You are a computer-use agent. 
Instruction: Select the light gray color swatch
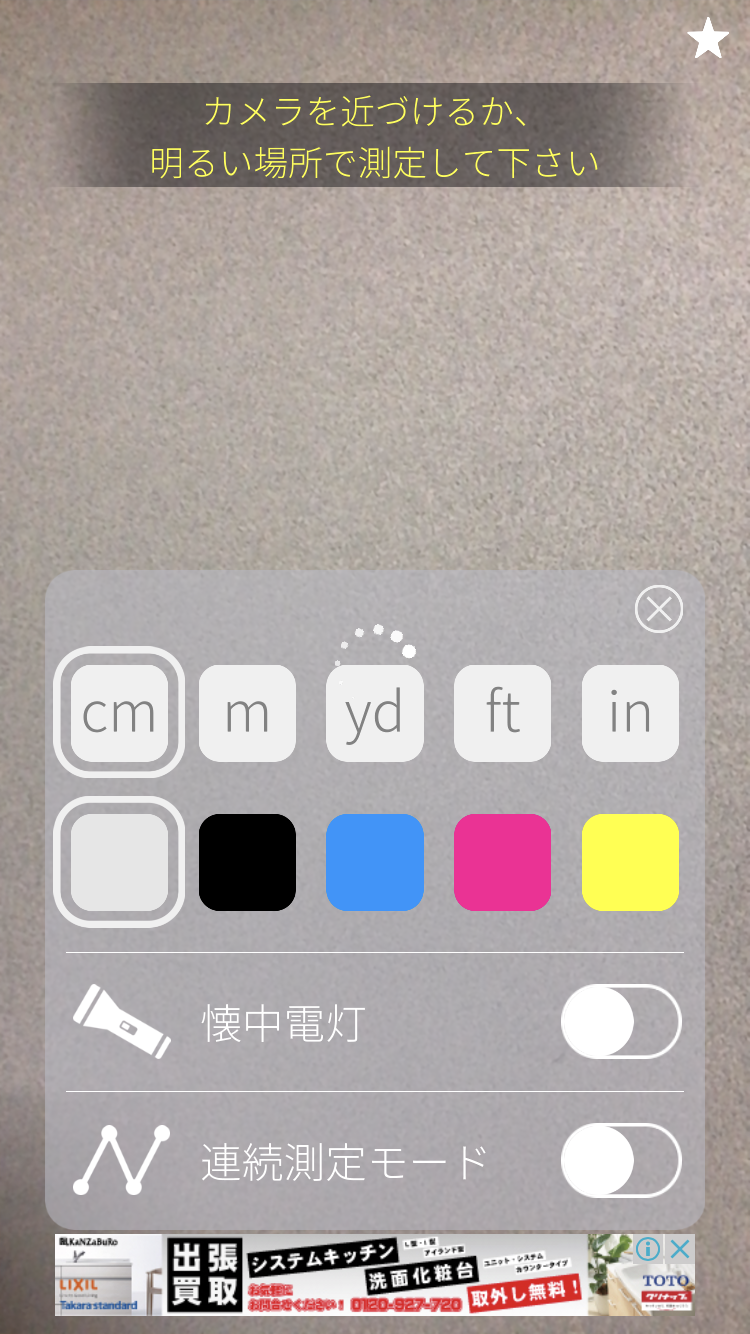point(119,862)
